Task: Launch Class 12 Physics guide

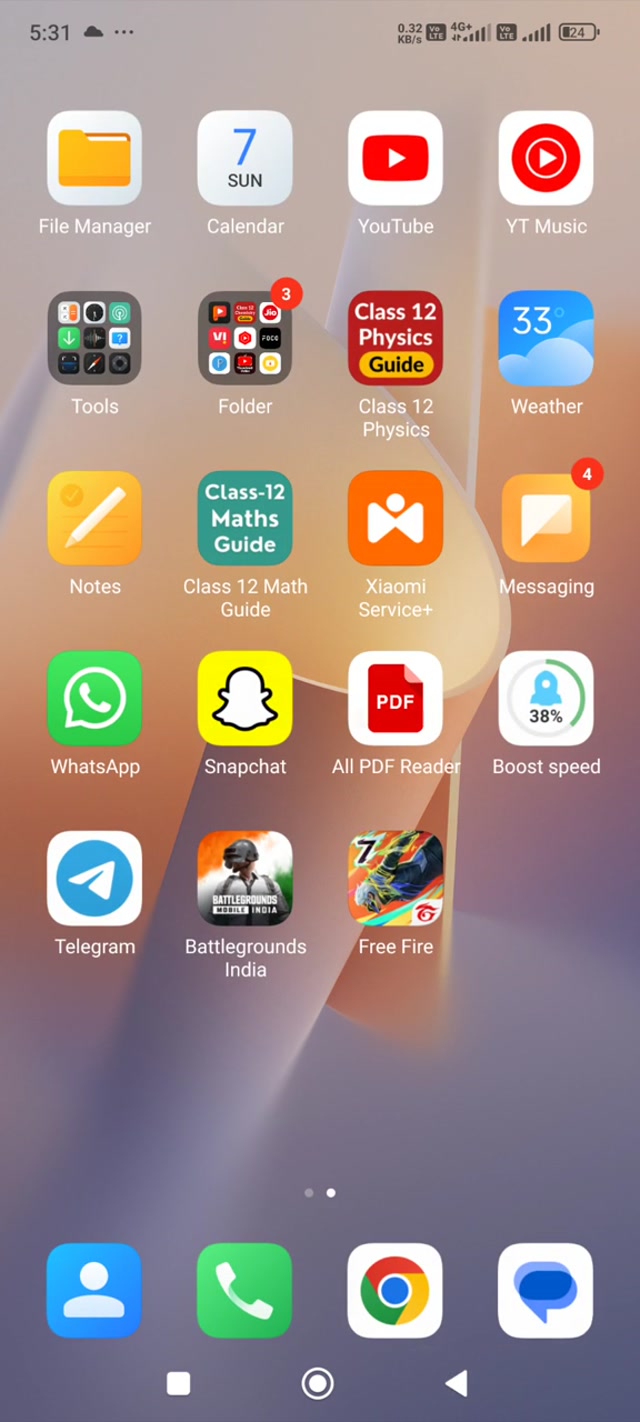Action: point(395,338)
